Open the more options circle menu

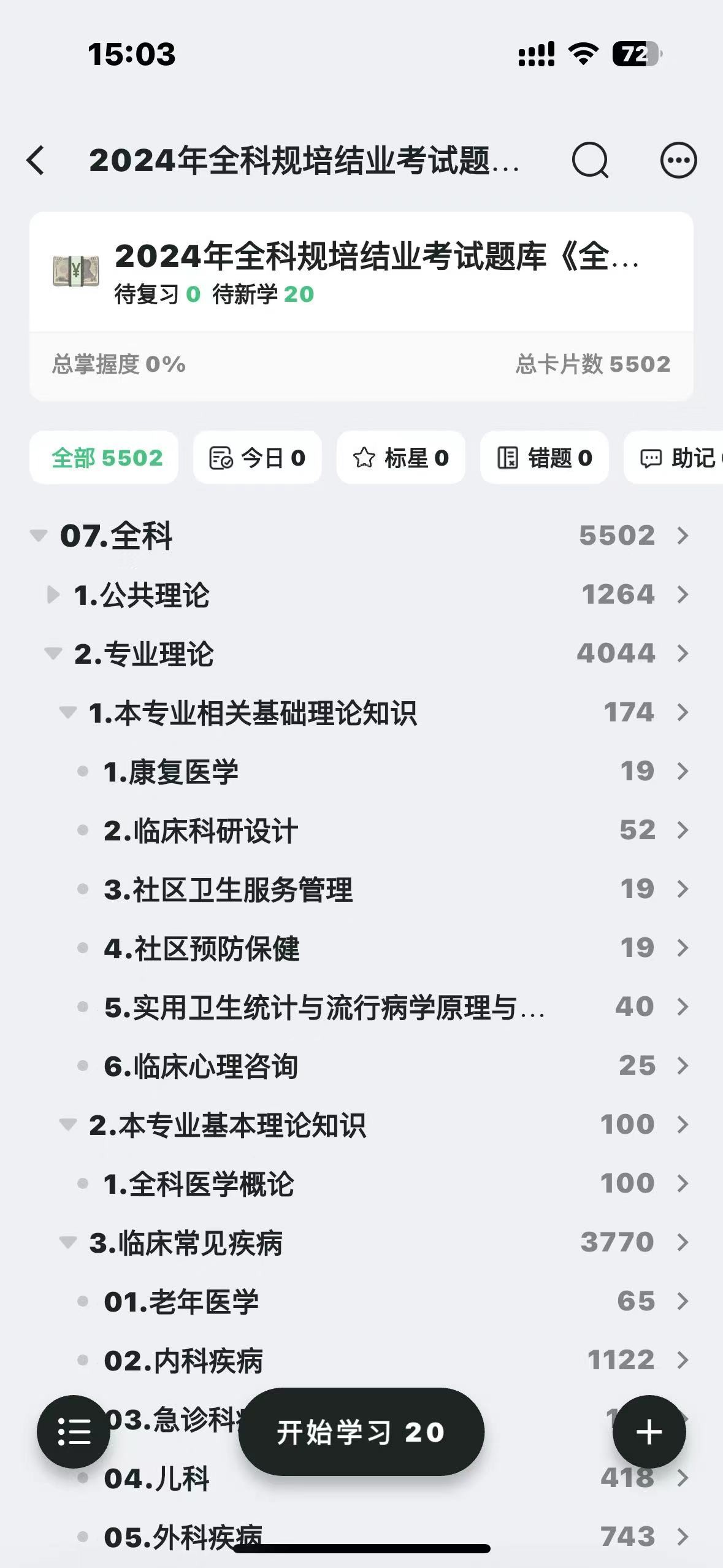[x=678, y=161]
